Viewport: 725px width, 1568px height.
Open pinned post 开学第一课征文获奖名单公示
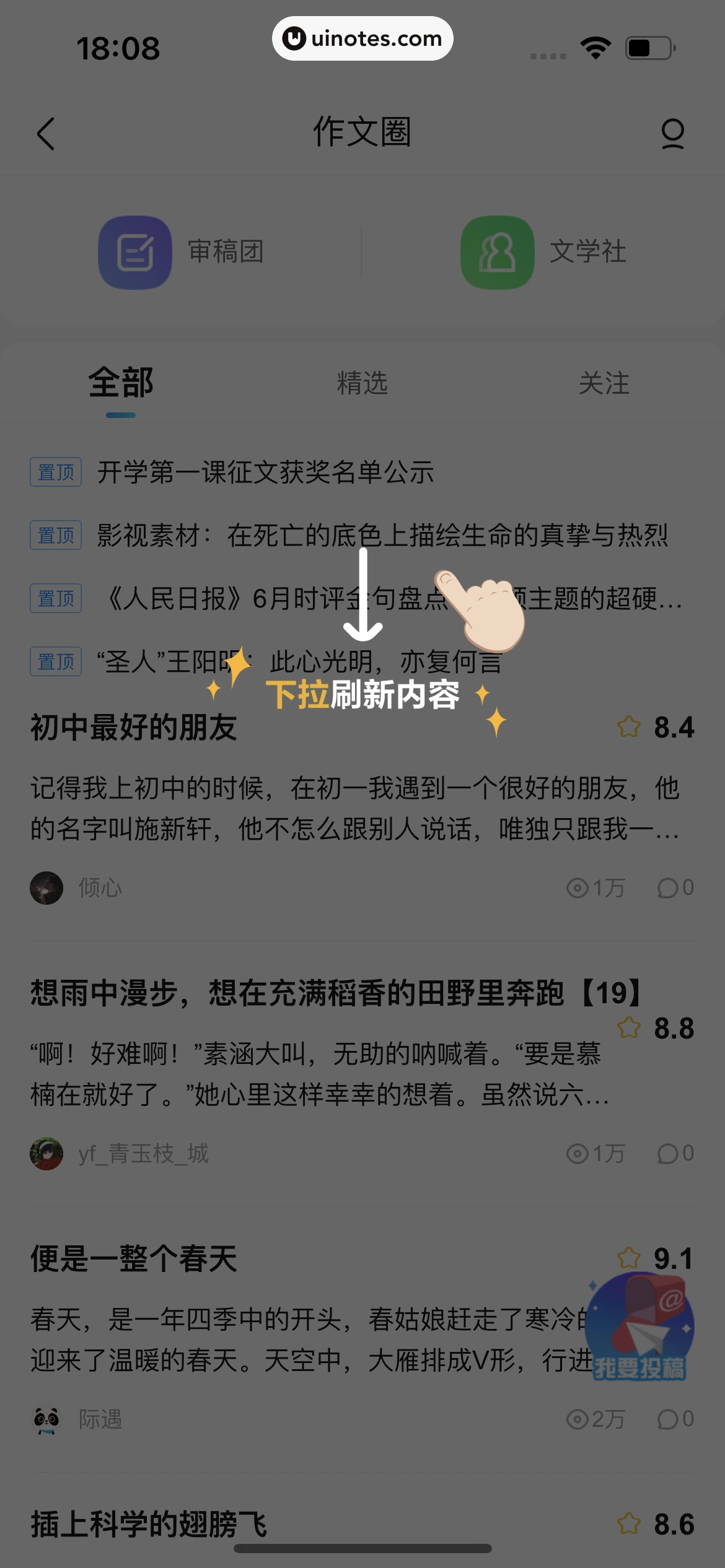(265, 473)
